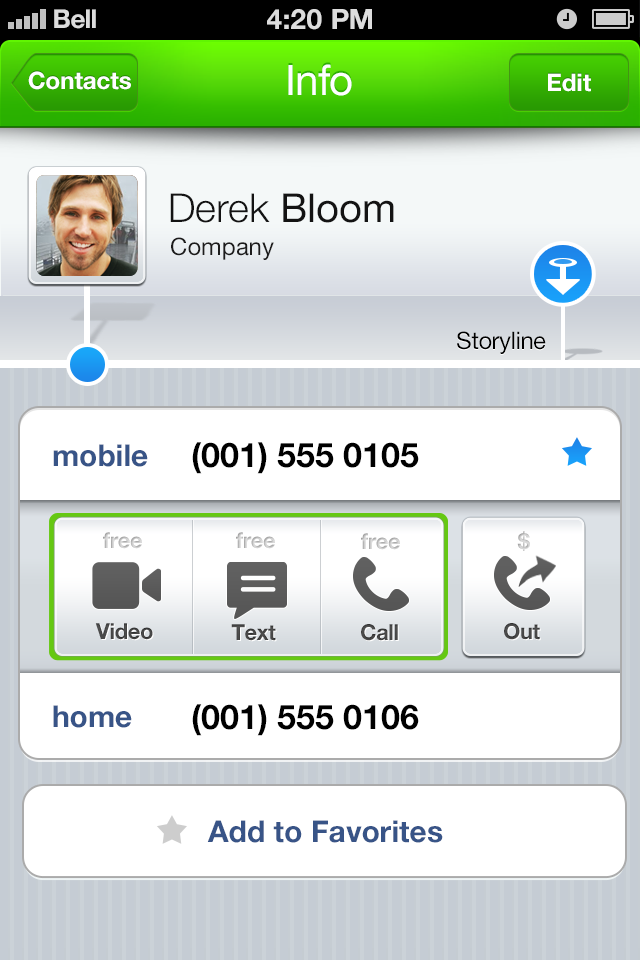Image resolution: width=640 pixels, height=960 pixels.
Task: Tap the blue timeline dot under photo
Action: tap(87, 364)
